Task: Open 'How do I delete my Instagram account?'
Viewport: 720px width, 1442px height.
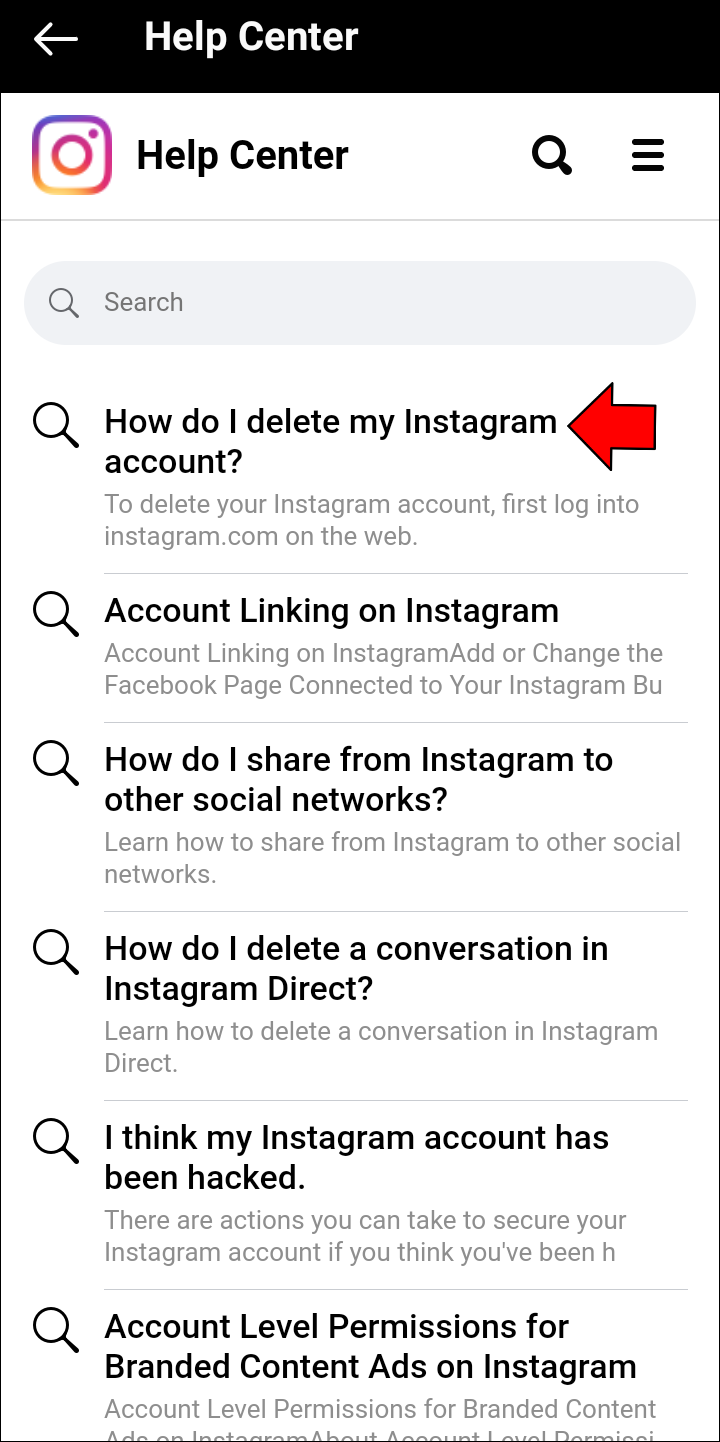Action: tap(330, 441)
